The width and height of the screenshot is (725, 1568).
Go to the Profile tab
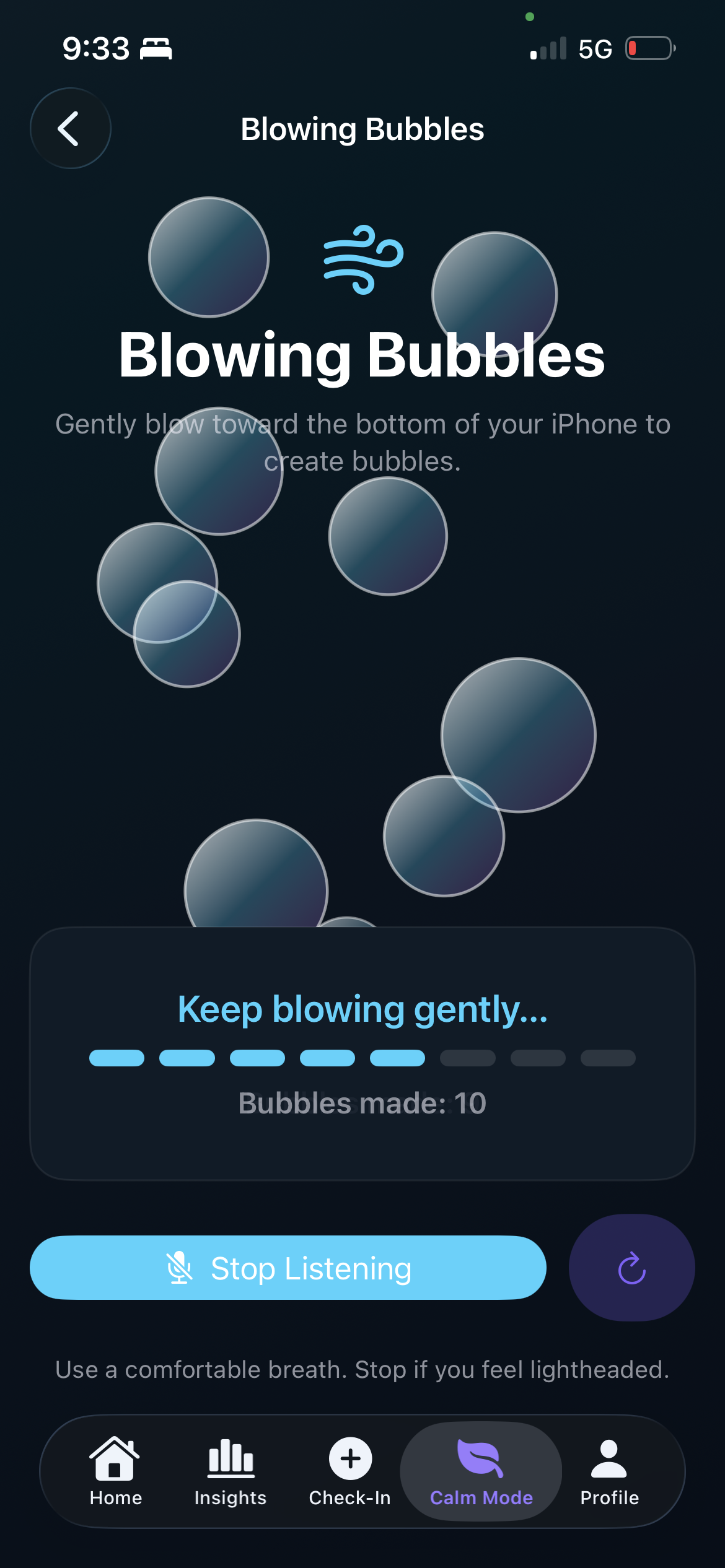(x=609, y=1471)
